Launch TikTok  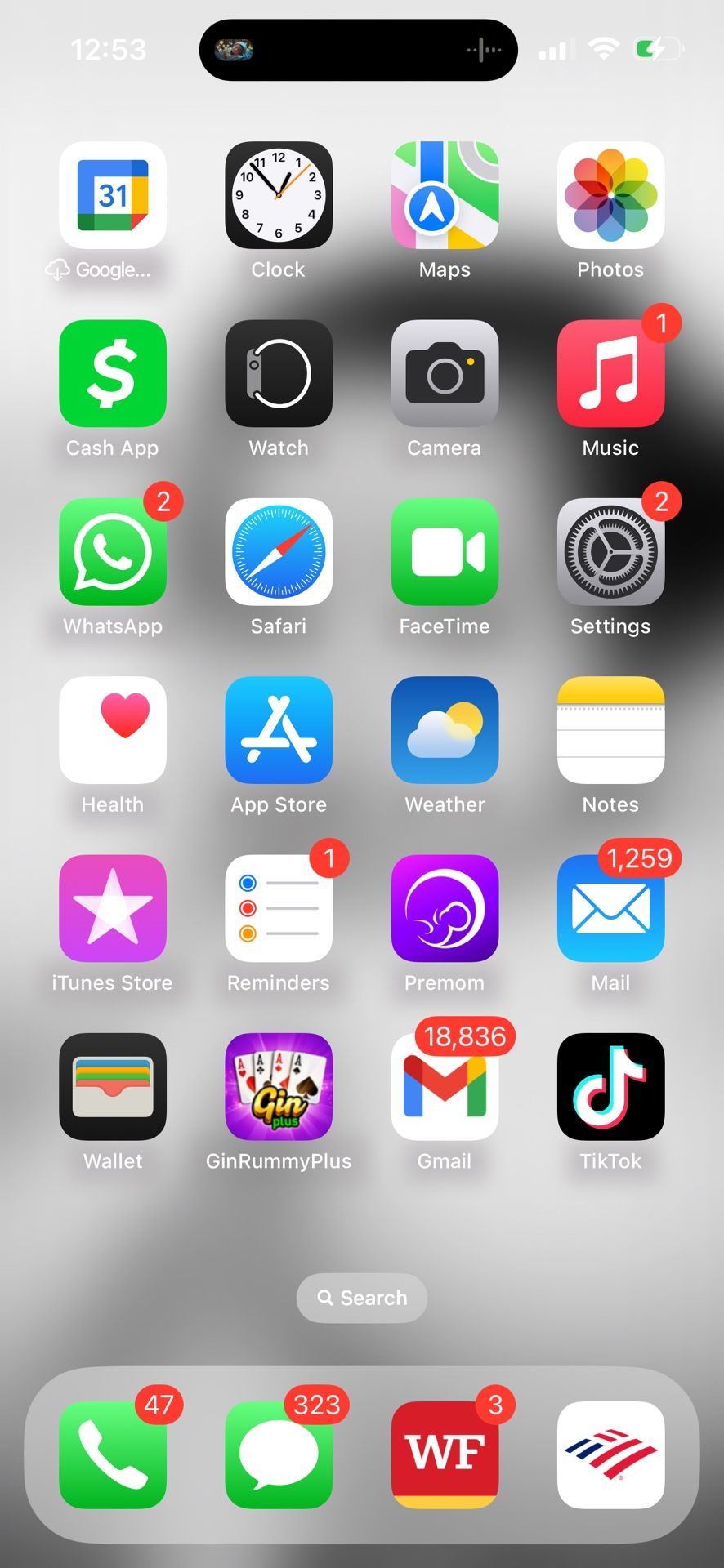[610, 1087]
